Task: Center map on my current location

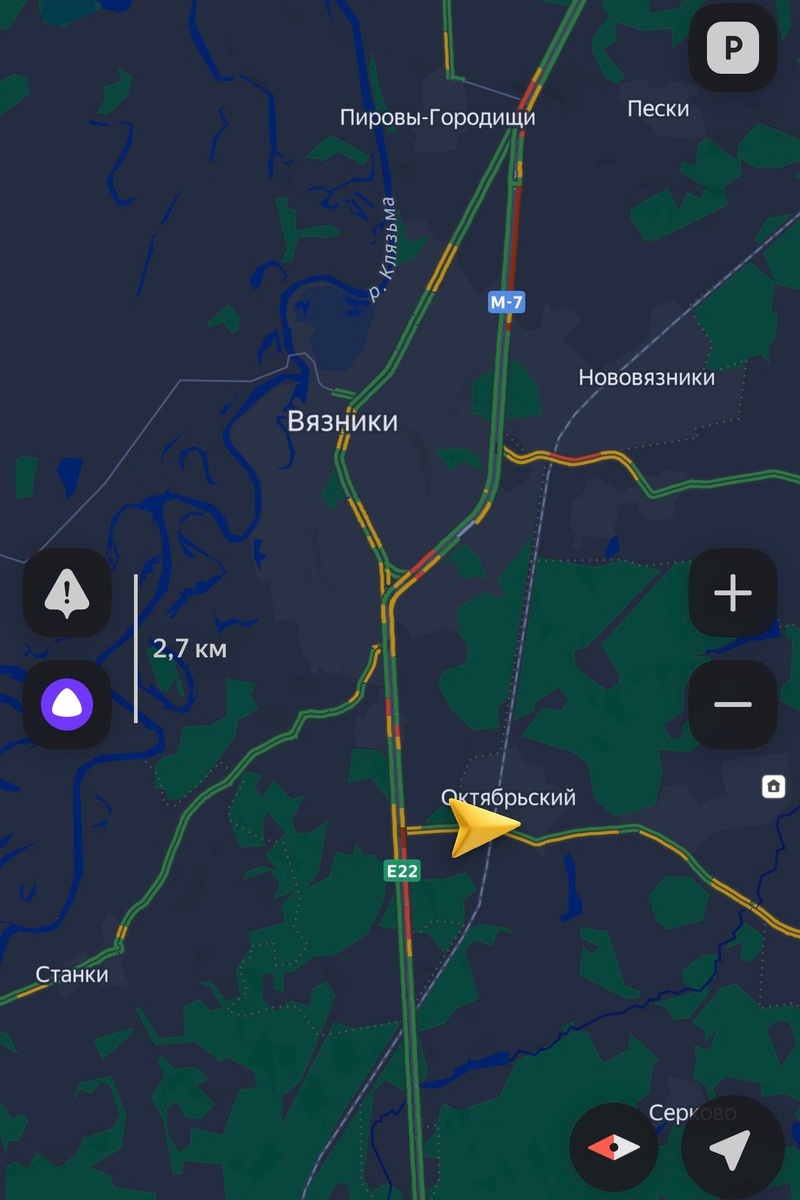Action: (732, 1147)
